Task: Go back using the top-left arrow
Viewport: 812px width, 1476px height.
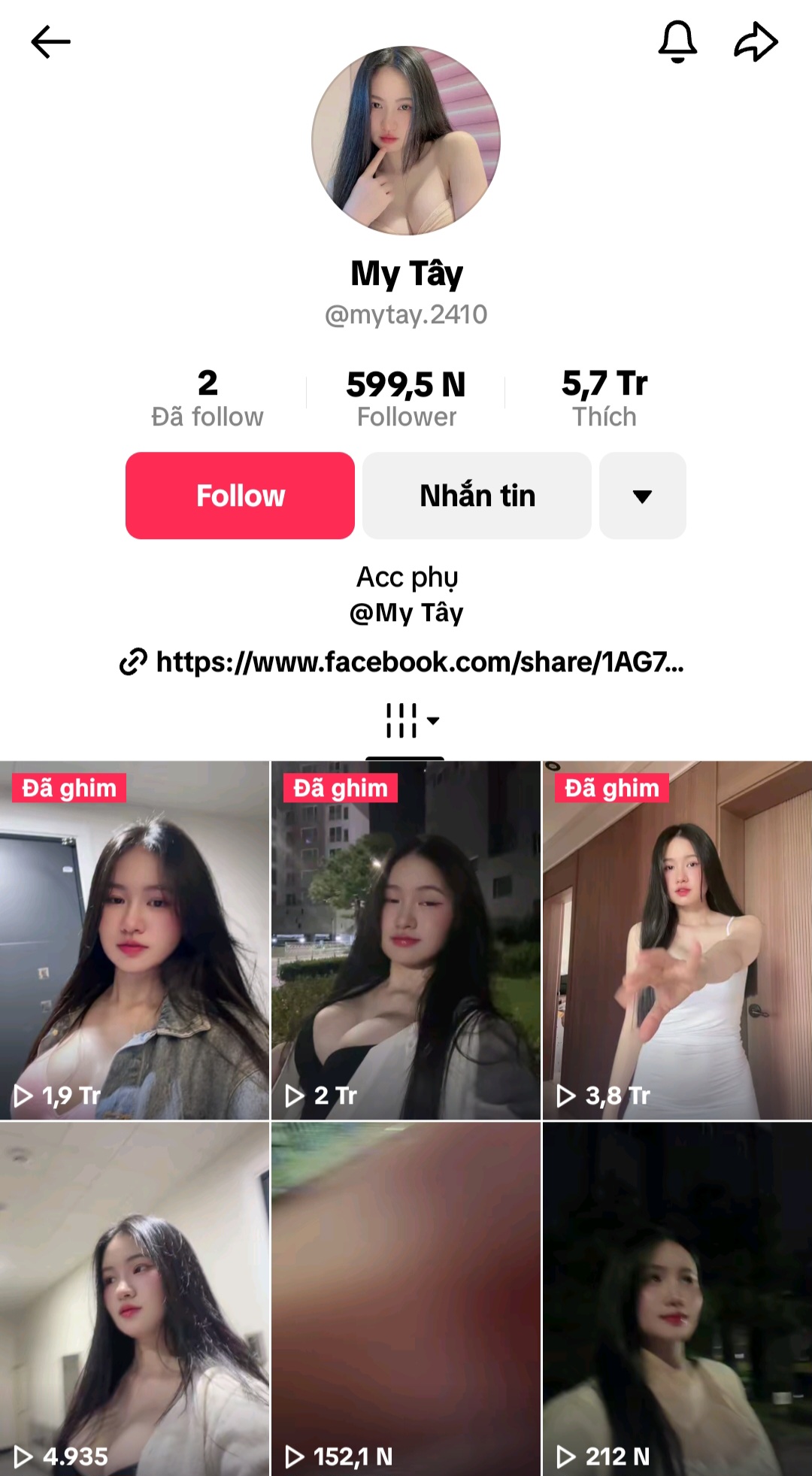Action: point(50,42)
